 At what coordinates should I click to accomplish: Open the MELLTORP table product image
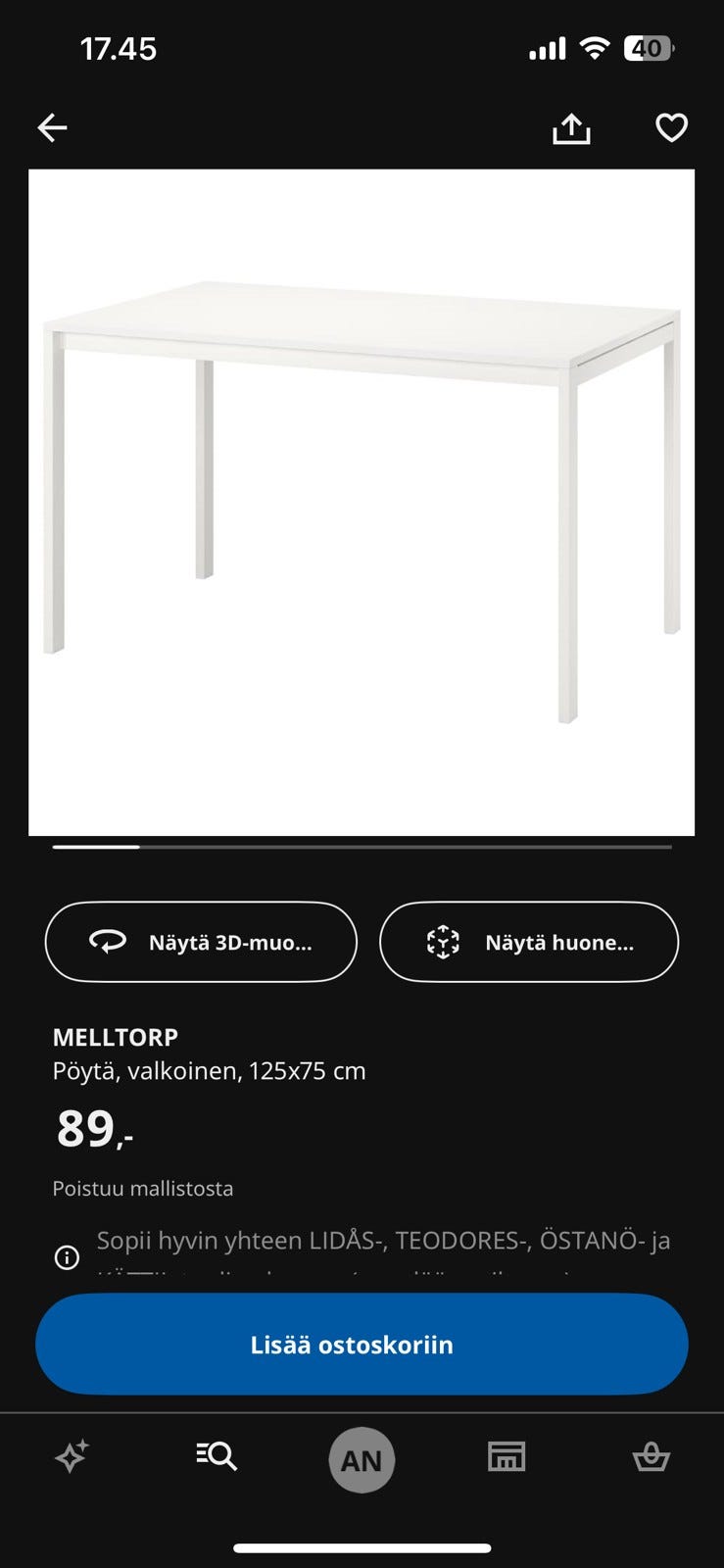pos(362,502)
